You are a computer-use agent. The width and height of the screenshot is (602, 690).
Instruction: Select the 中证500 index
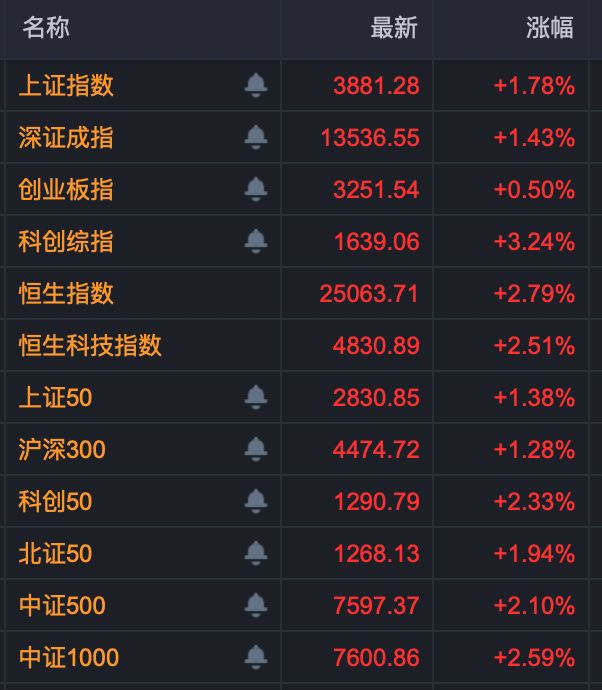coord(62,606)
